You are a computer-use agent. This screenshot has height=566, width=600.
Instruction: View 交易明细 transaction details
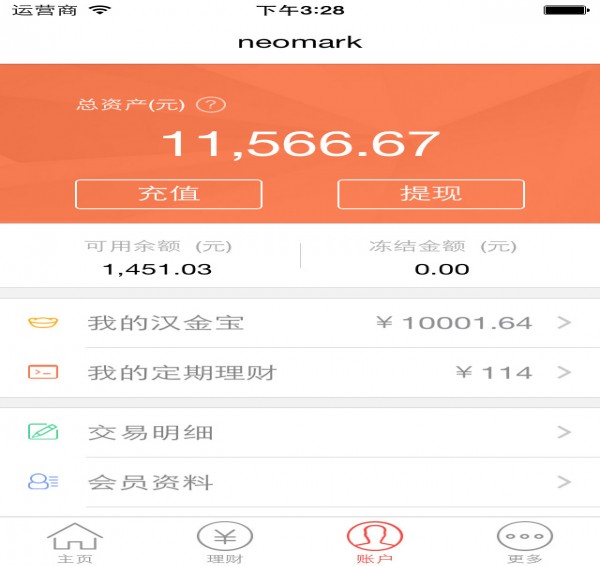[300, 433]
